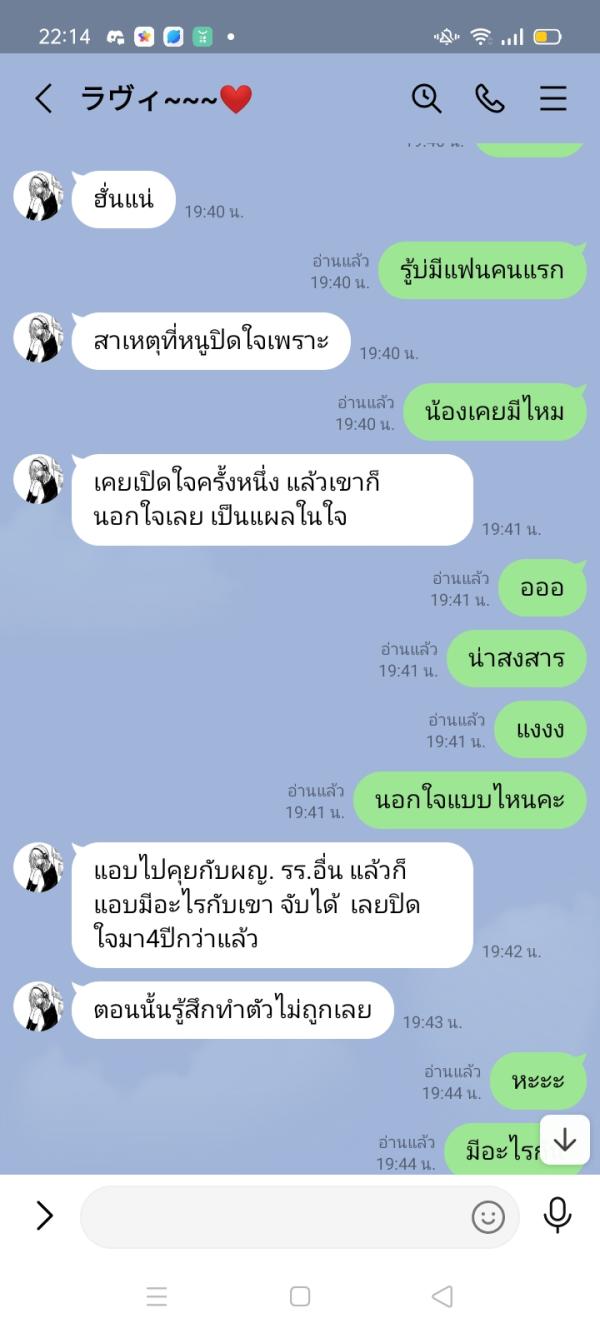This screenshot has width=600, height=1333.
Task: Show recent apps
Action: pos(157,1296)
